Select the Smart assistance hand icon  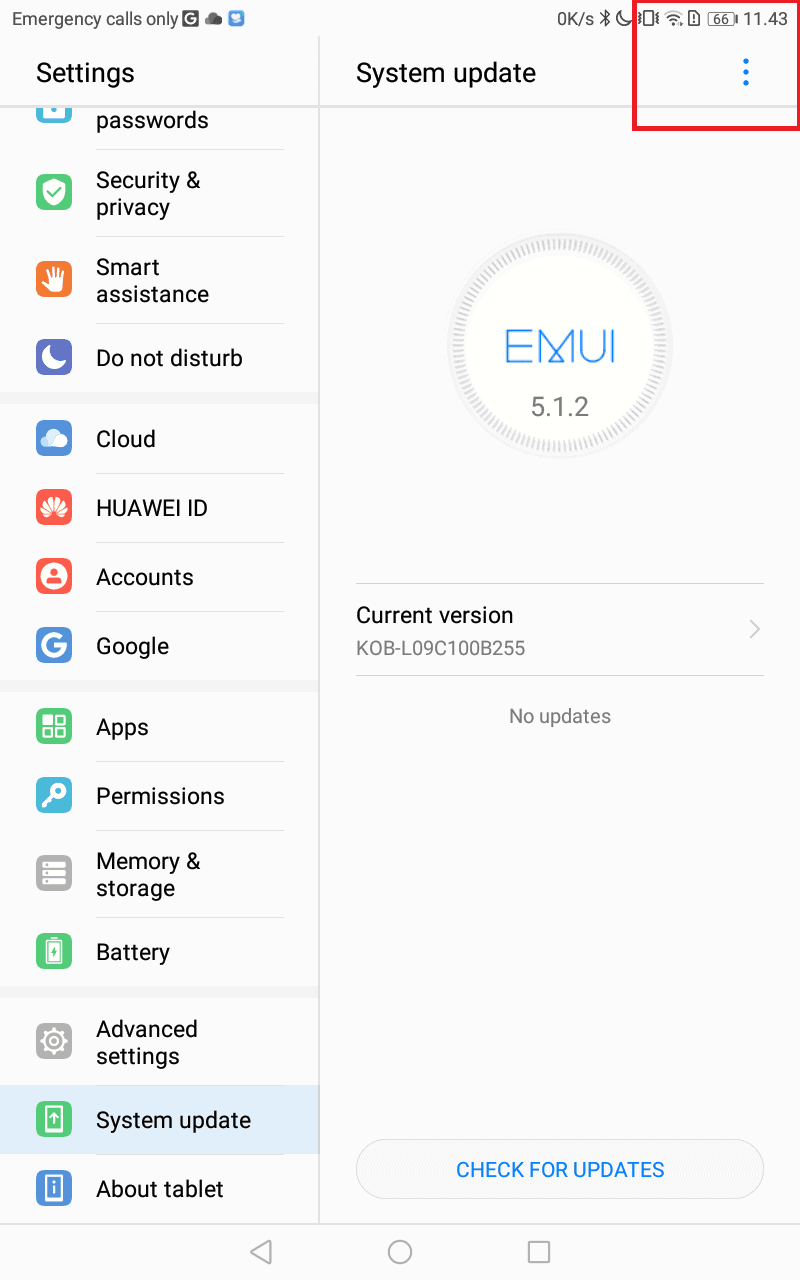[53, 279]
